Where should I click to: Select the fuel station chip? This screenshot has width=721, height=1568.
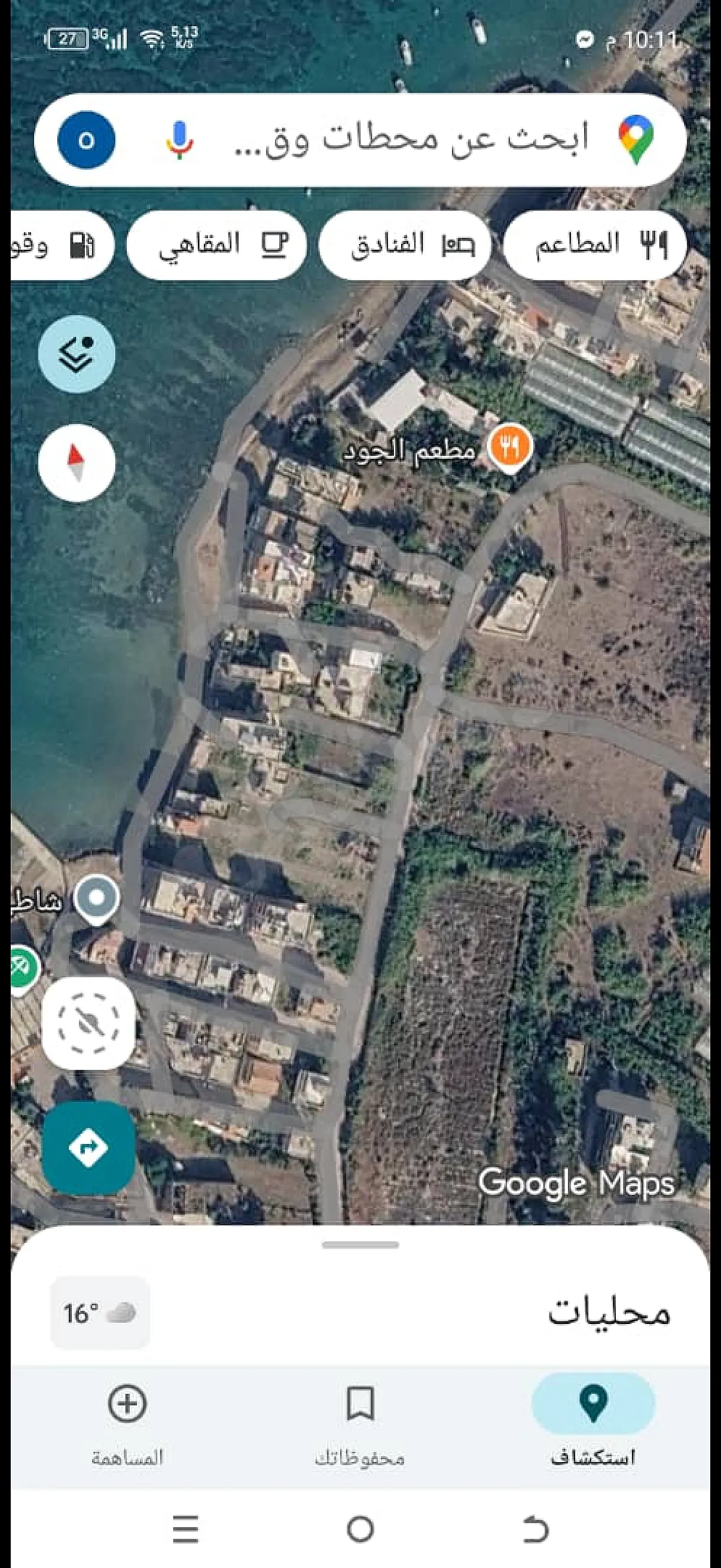pyautogui.click(x=62, y=245)
